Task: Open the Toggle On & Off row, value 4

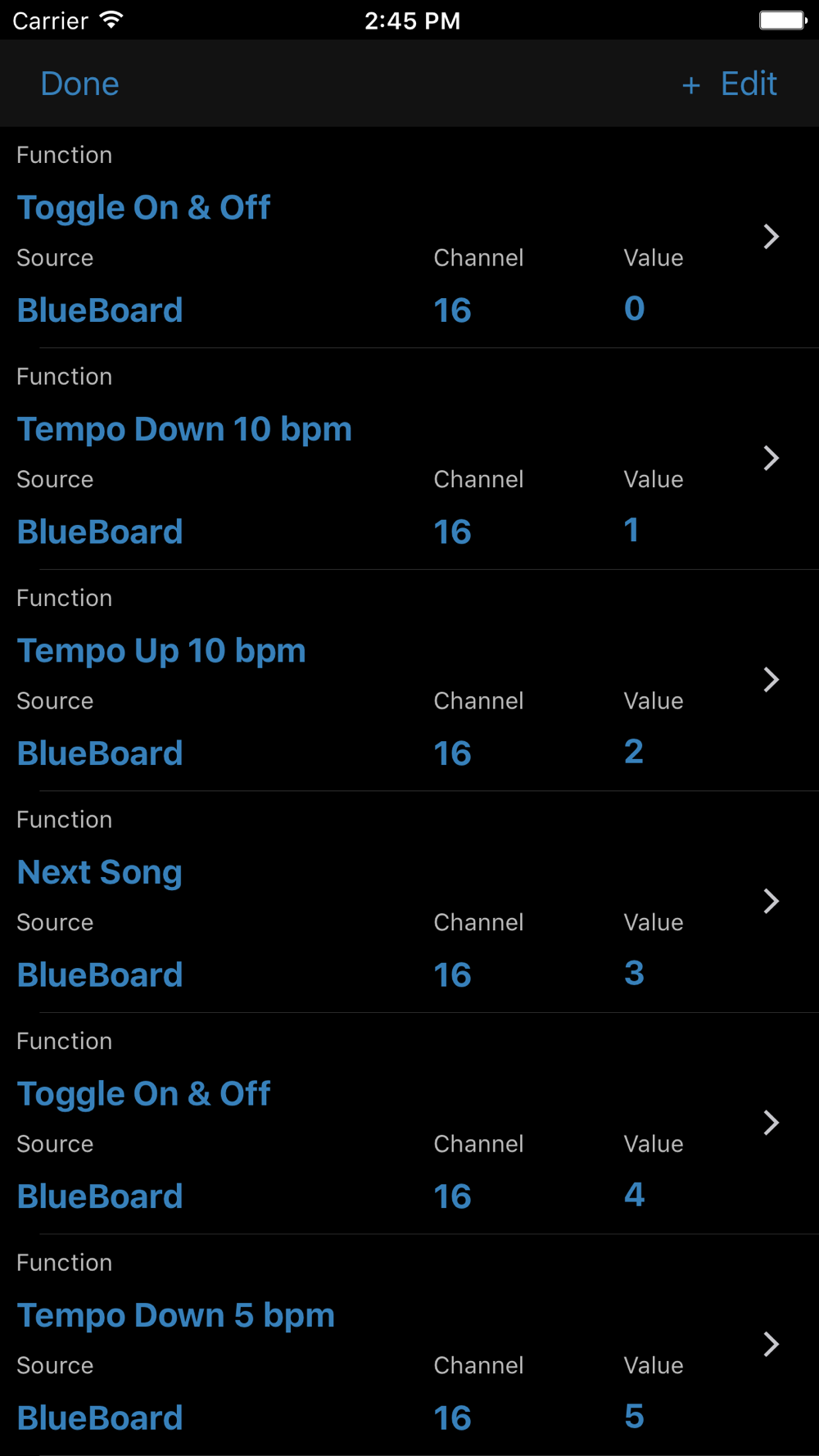Action: [409, 1124]
